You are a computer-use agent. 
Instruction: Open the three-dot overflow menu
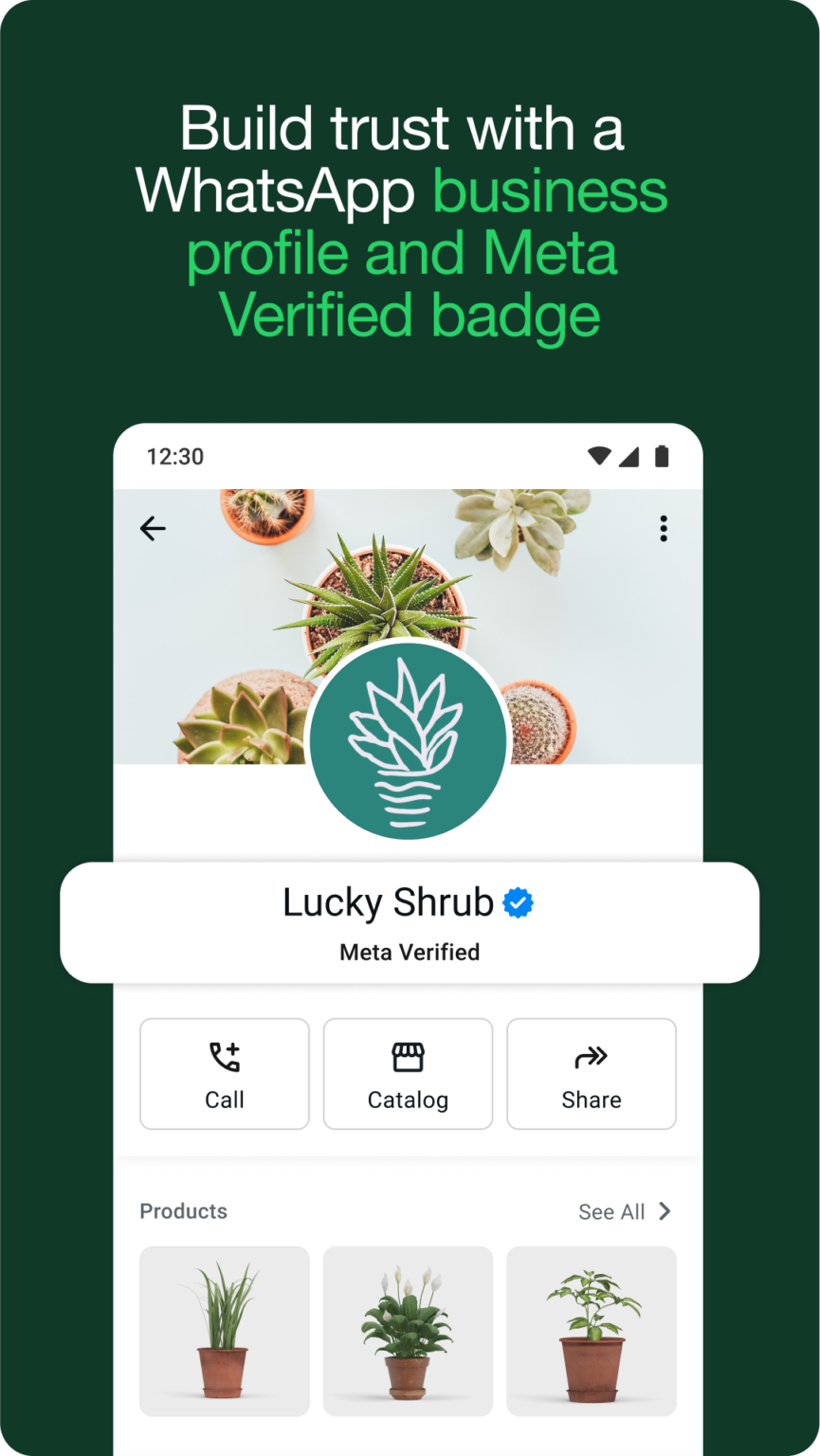[663, 528]
